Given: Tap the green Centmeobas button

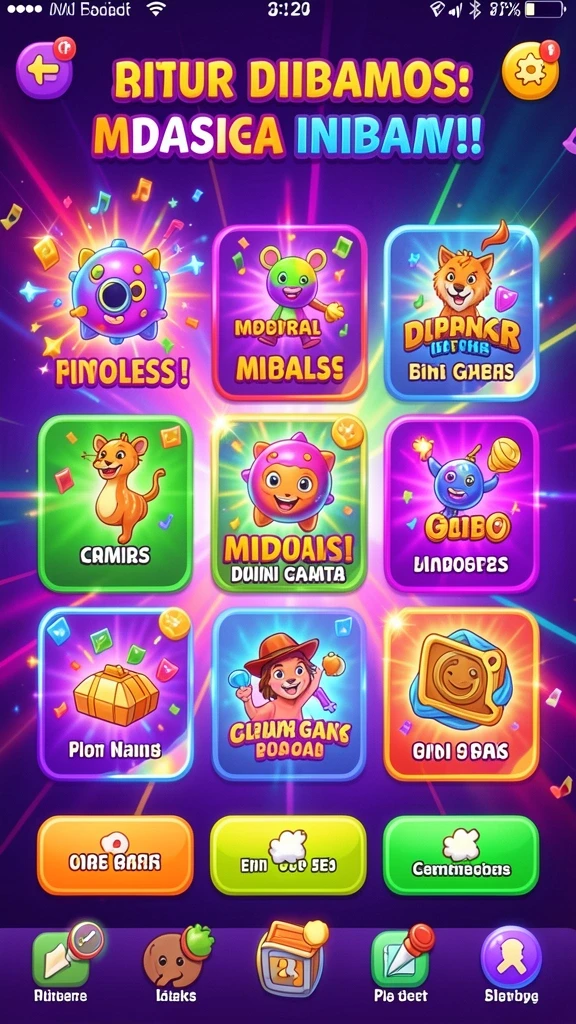Looking at the screenshot, I should point(461,855).
